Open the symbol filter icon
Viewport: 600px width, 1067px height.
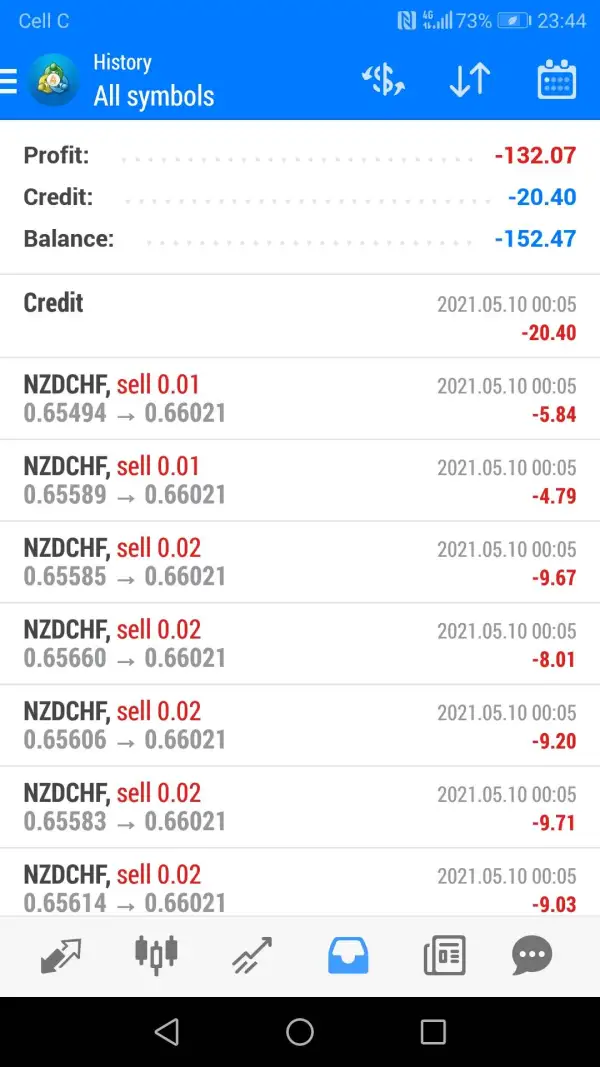tap(383, 80)
